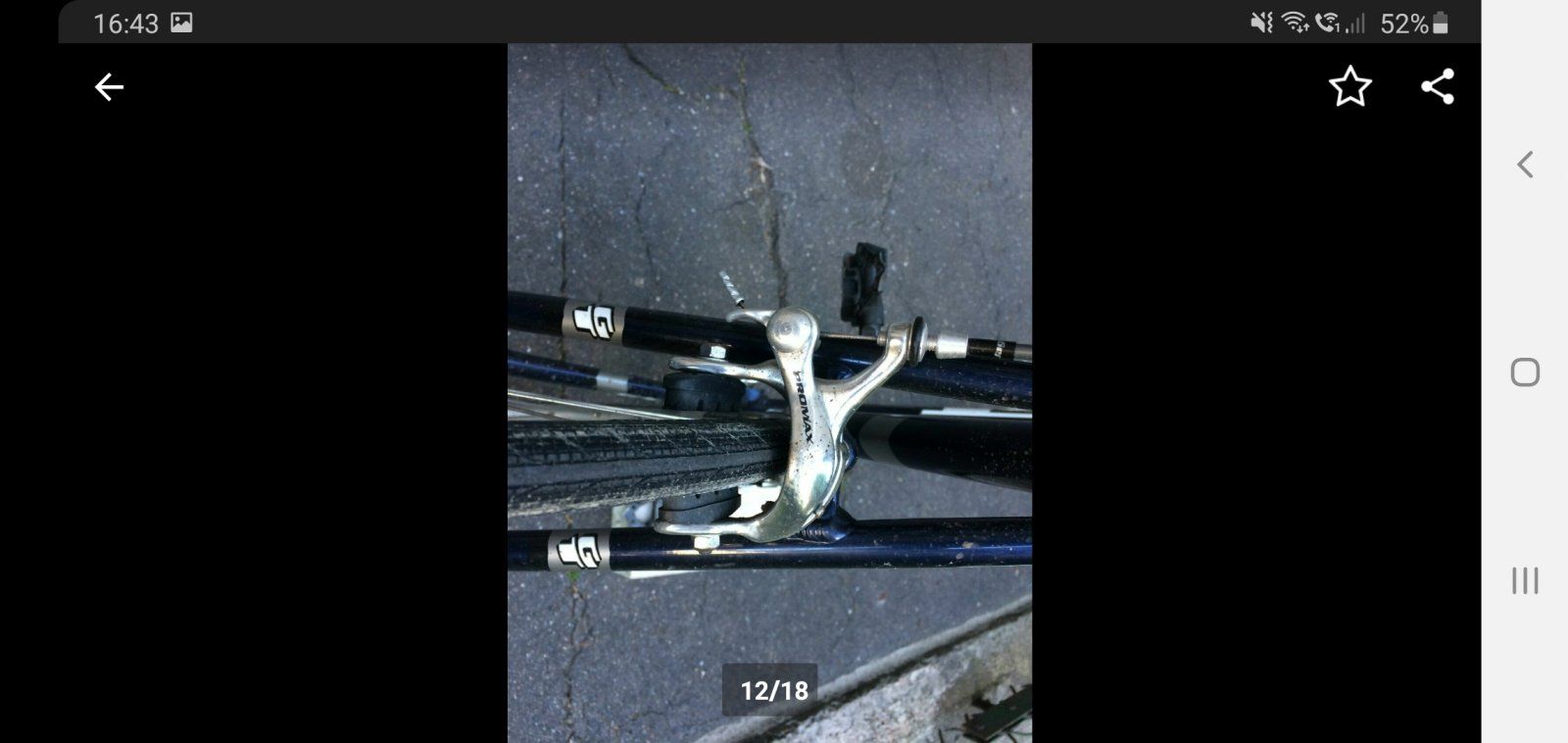The image size is (1568, 743).
Task: Go to the home screen
Action: [x=1525, y=372]
